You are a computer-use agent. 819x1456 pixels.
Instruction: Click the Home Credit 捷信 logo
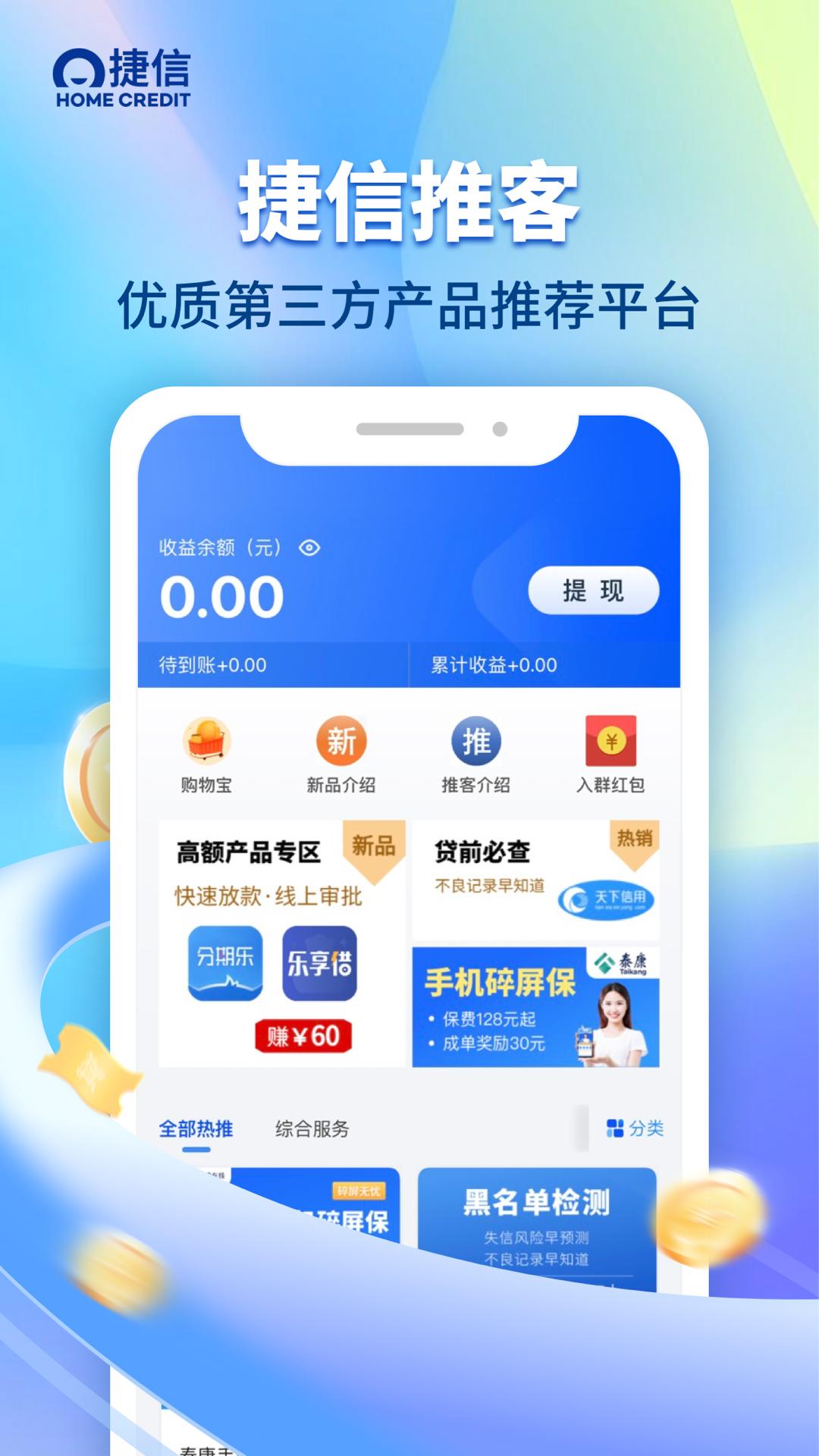124,74
